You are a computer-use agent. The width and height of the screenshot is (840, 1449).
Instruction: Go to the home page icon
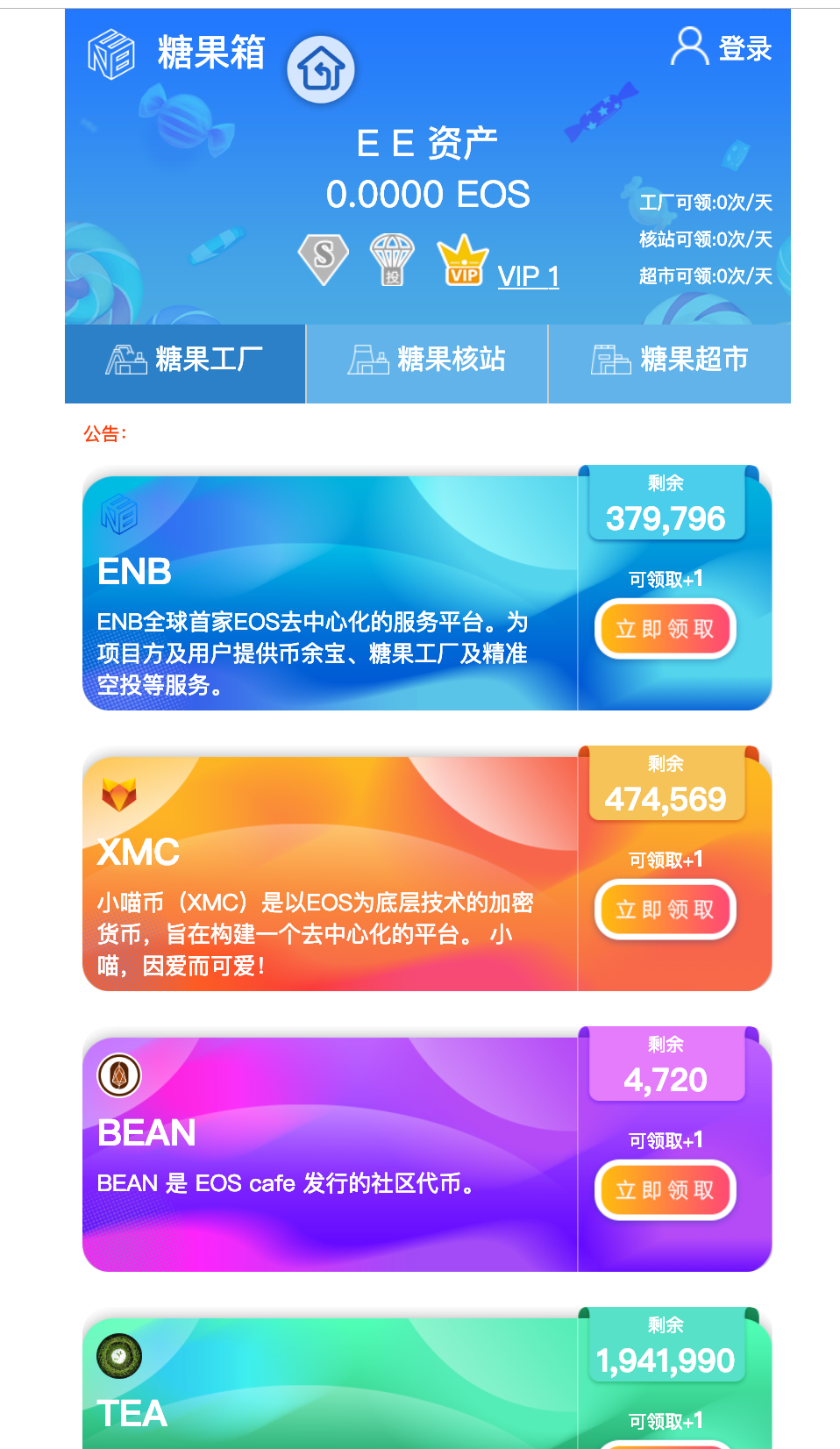point(321,70)
